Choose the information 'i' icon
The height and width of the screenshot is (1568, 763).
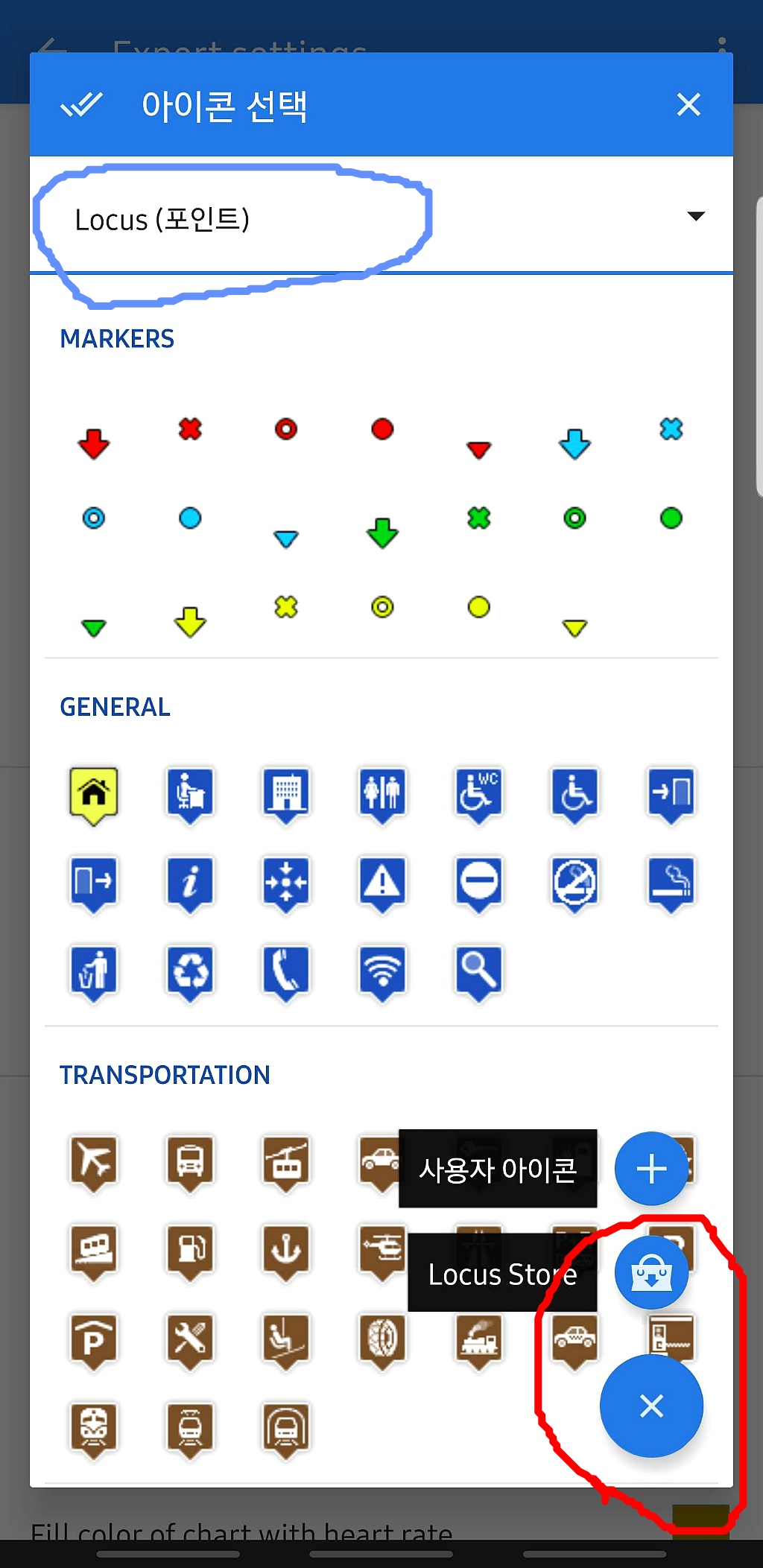pos(190,883)
